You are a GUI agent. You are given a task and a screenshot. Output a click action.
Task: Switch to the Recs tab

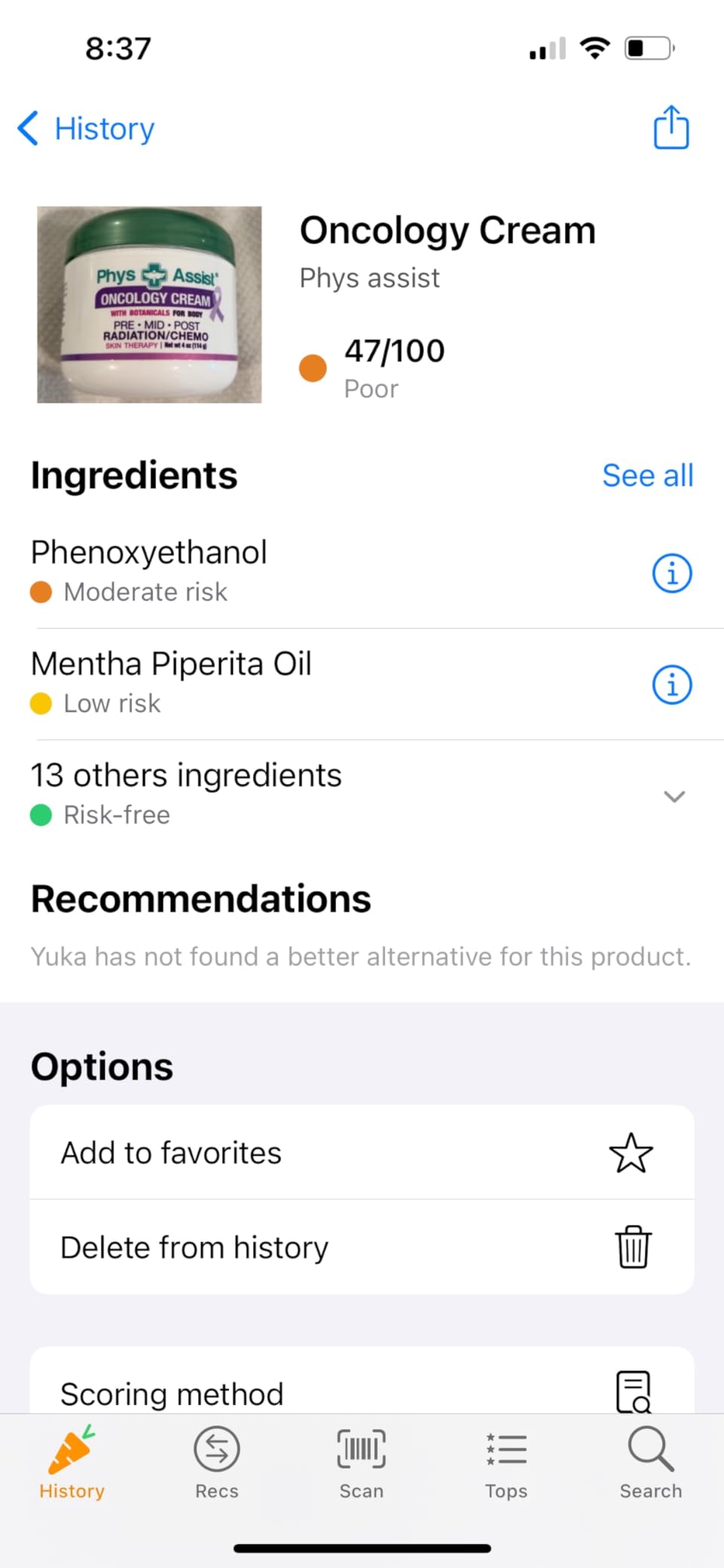[x=217, y=1462]
